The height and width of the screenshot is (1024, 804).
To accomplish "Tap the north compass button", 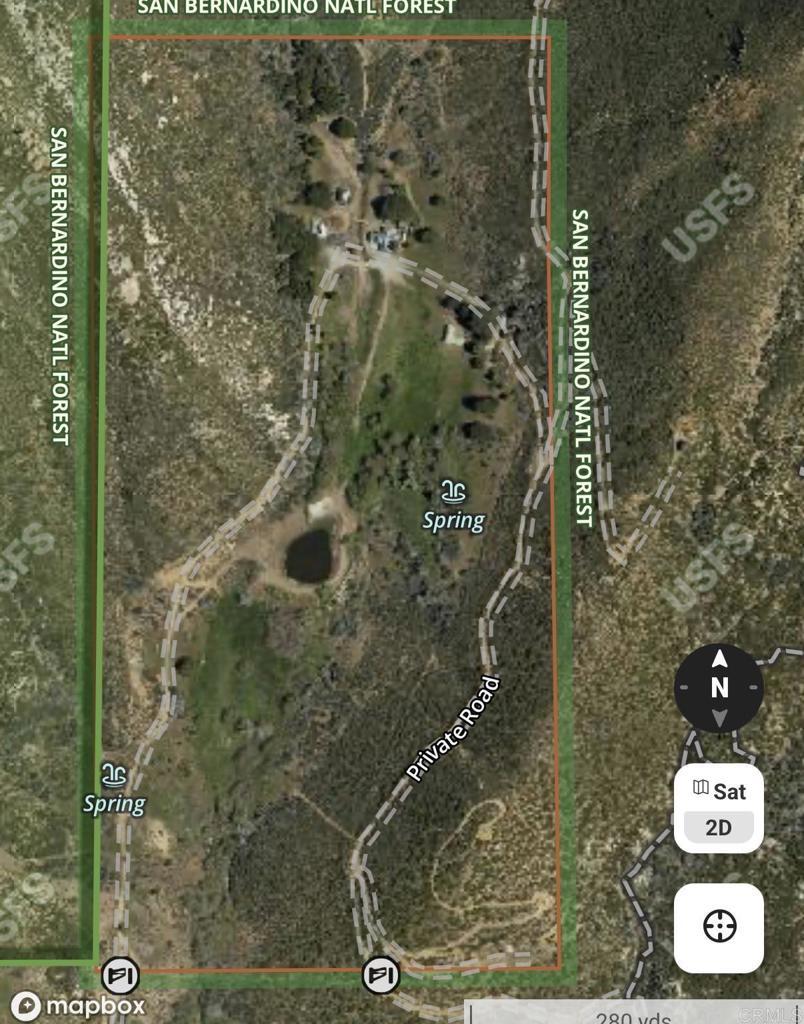I will coord(718,688).
